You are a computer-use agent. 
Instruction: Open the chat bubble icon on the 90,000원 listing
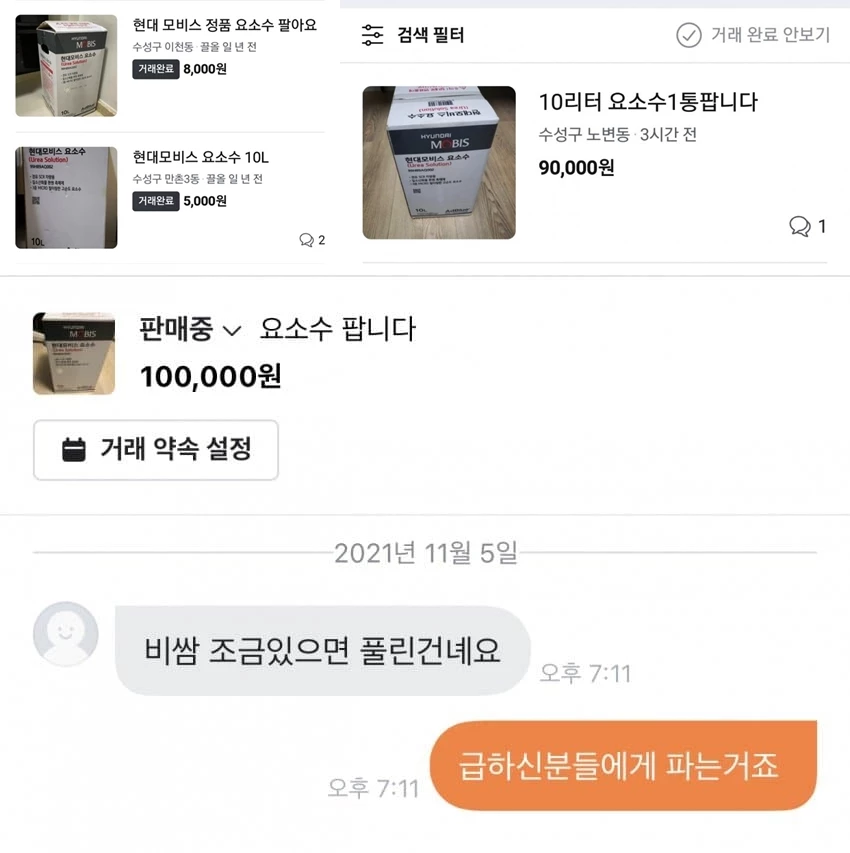[800, 227]
